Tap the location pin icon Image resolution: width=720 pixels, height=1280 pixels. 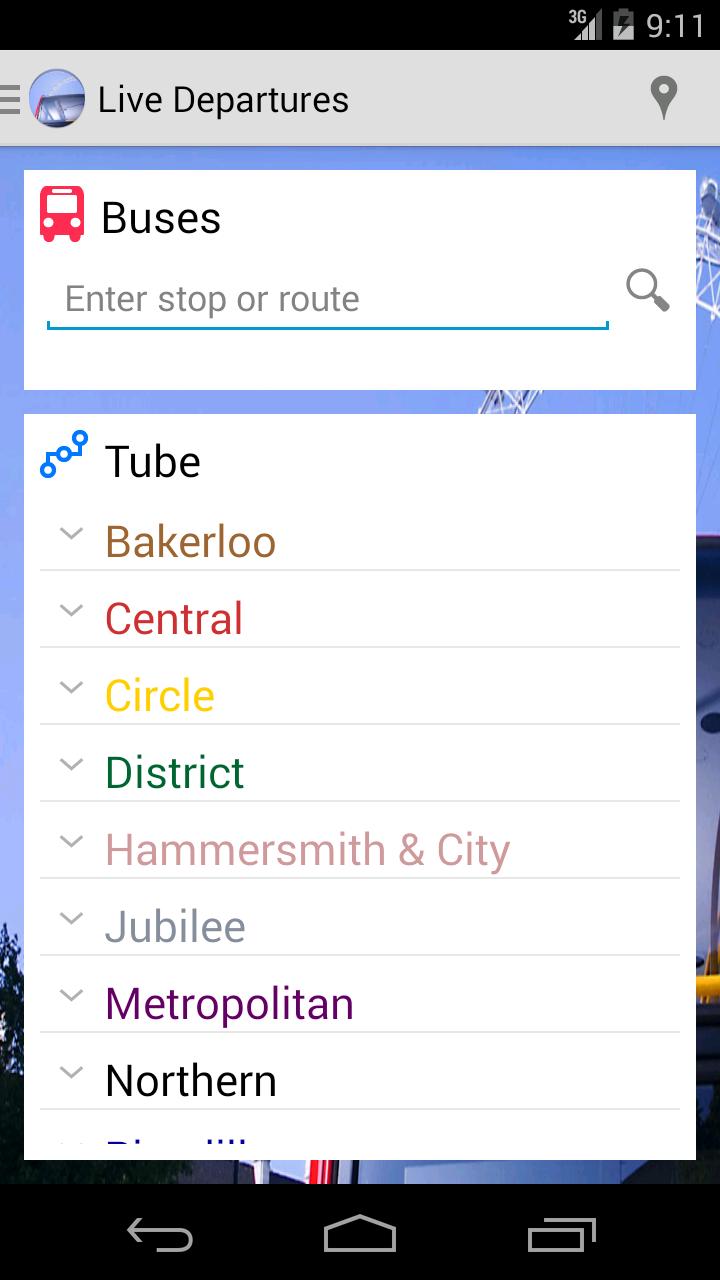coord(663,99)
